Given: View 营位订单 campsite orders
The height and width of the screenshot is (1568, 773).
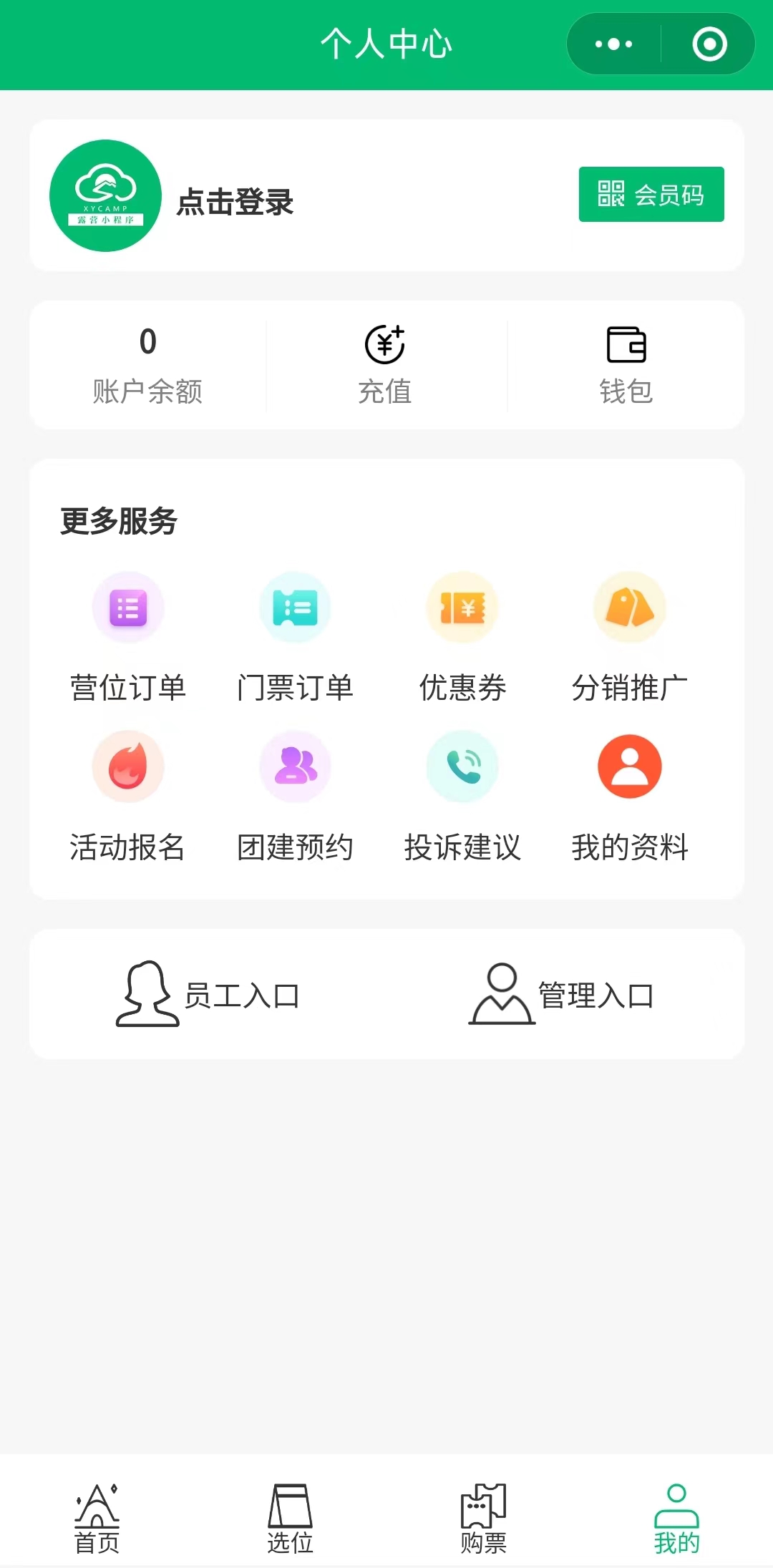Looking at the screenshot, I should click(x=128, y=637).
